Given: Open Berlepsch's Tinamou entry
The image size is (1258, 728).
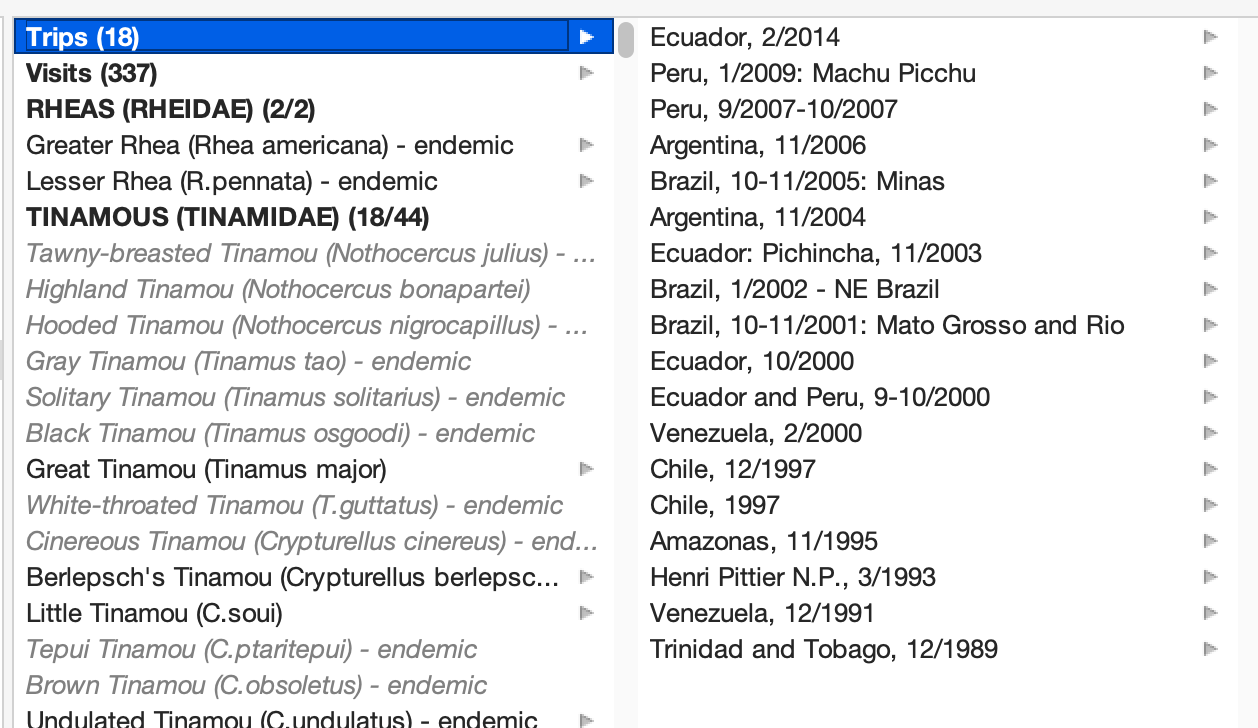Looking at the screenshot, I should click(292, 577).
